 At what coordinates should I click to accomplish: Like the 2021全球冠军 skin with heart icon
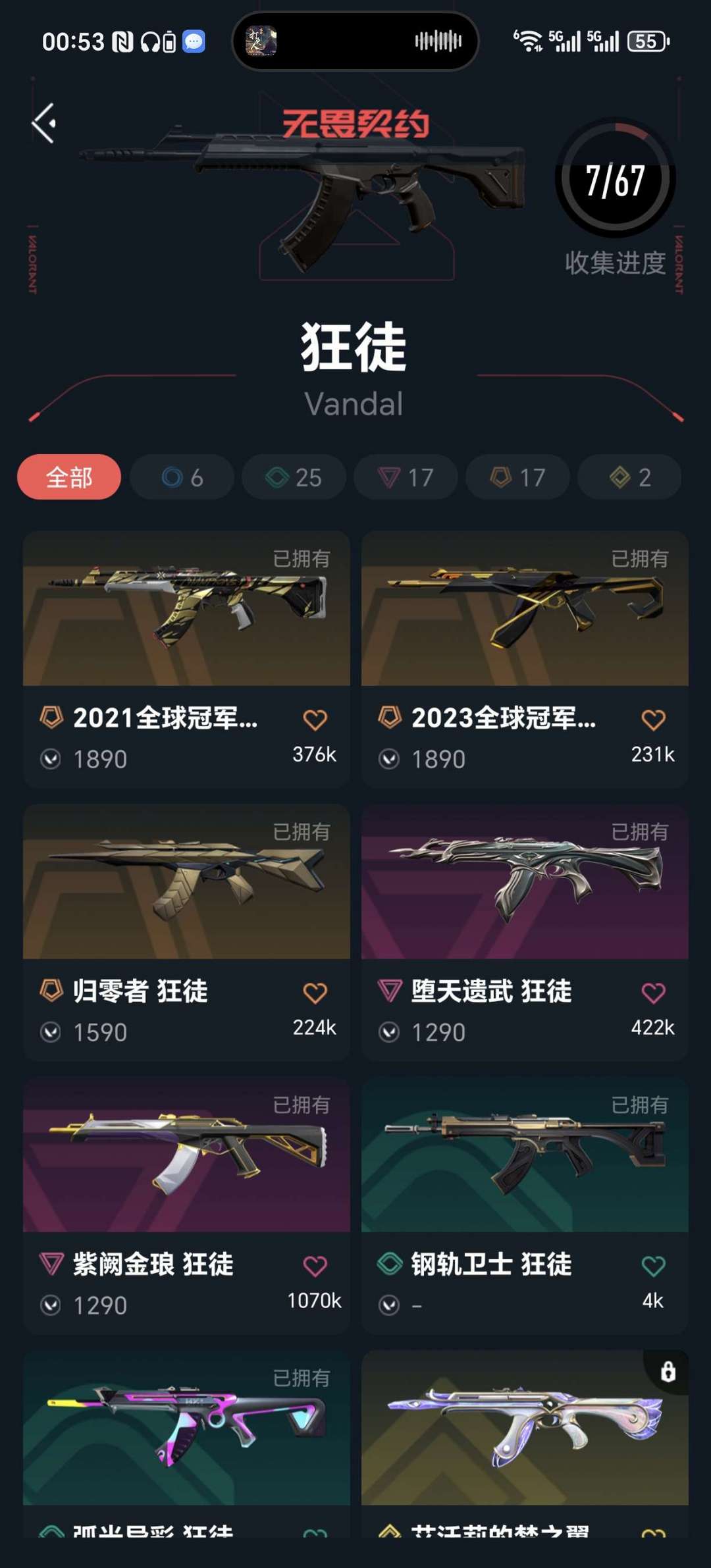coord(315,719)
